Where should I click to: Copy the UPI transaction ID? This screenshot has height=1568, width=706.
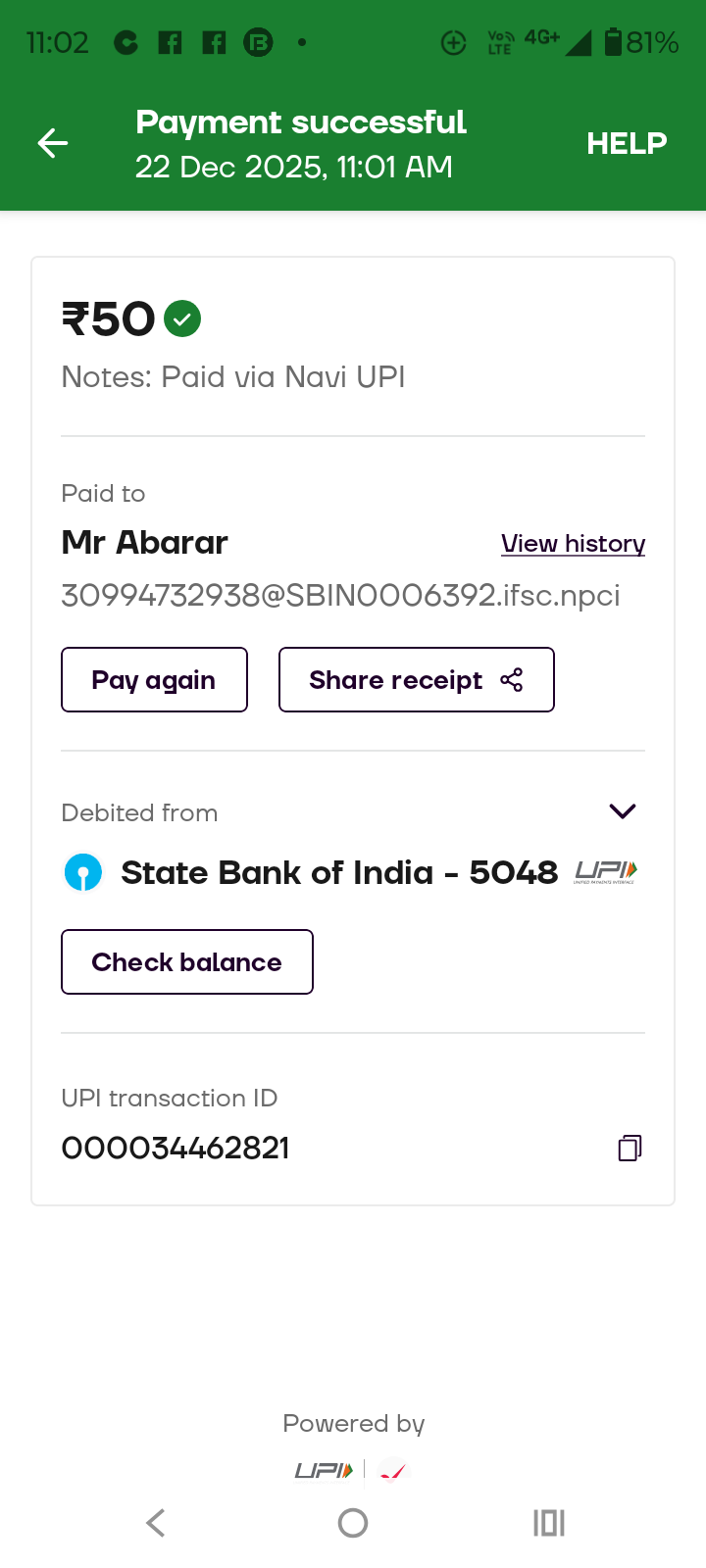[630, 1148]
